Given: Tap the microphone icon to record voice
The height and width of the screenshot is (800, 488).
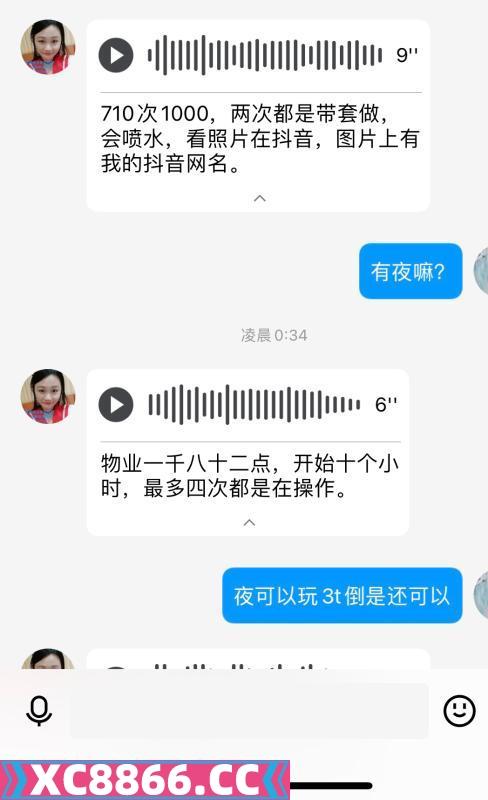Looking at the screenshot, I should click(39, 710).
